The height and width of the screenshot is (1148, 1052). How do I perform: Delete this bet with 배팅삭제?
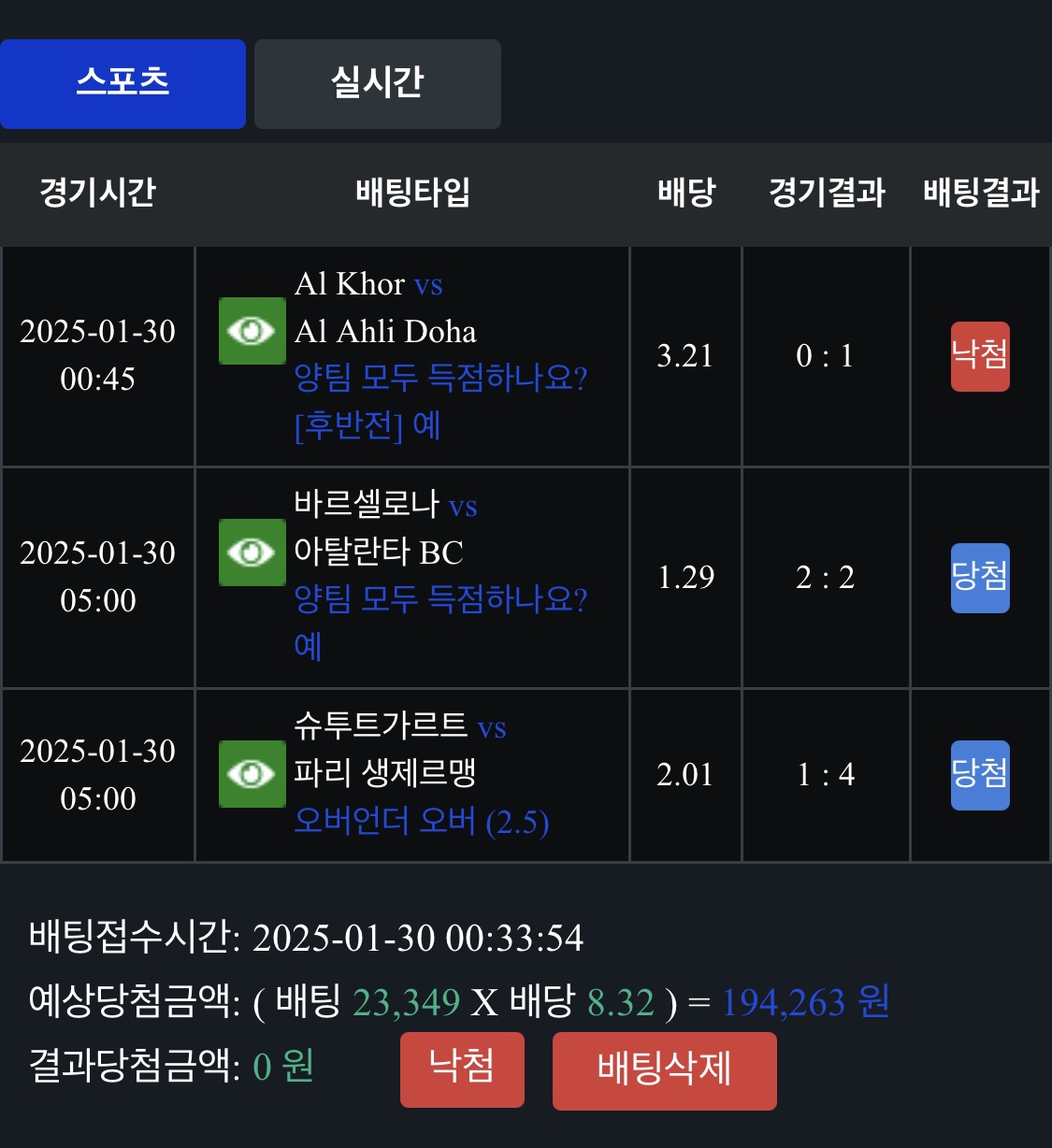pos(664,1070)
